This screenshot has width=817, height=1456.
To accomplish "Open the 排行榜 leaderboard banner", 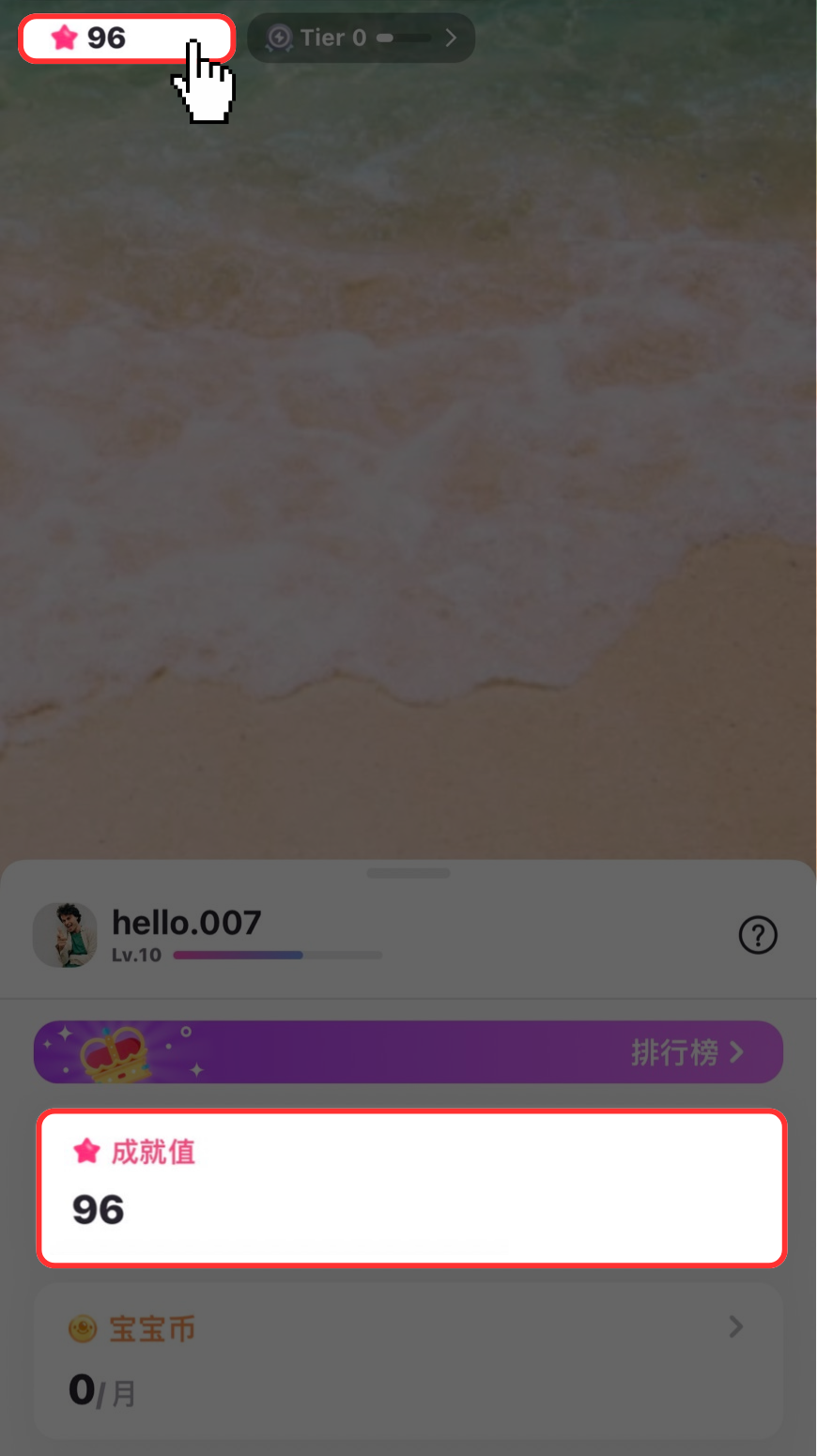I will click(x=408, y=1052).
